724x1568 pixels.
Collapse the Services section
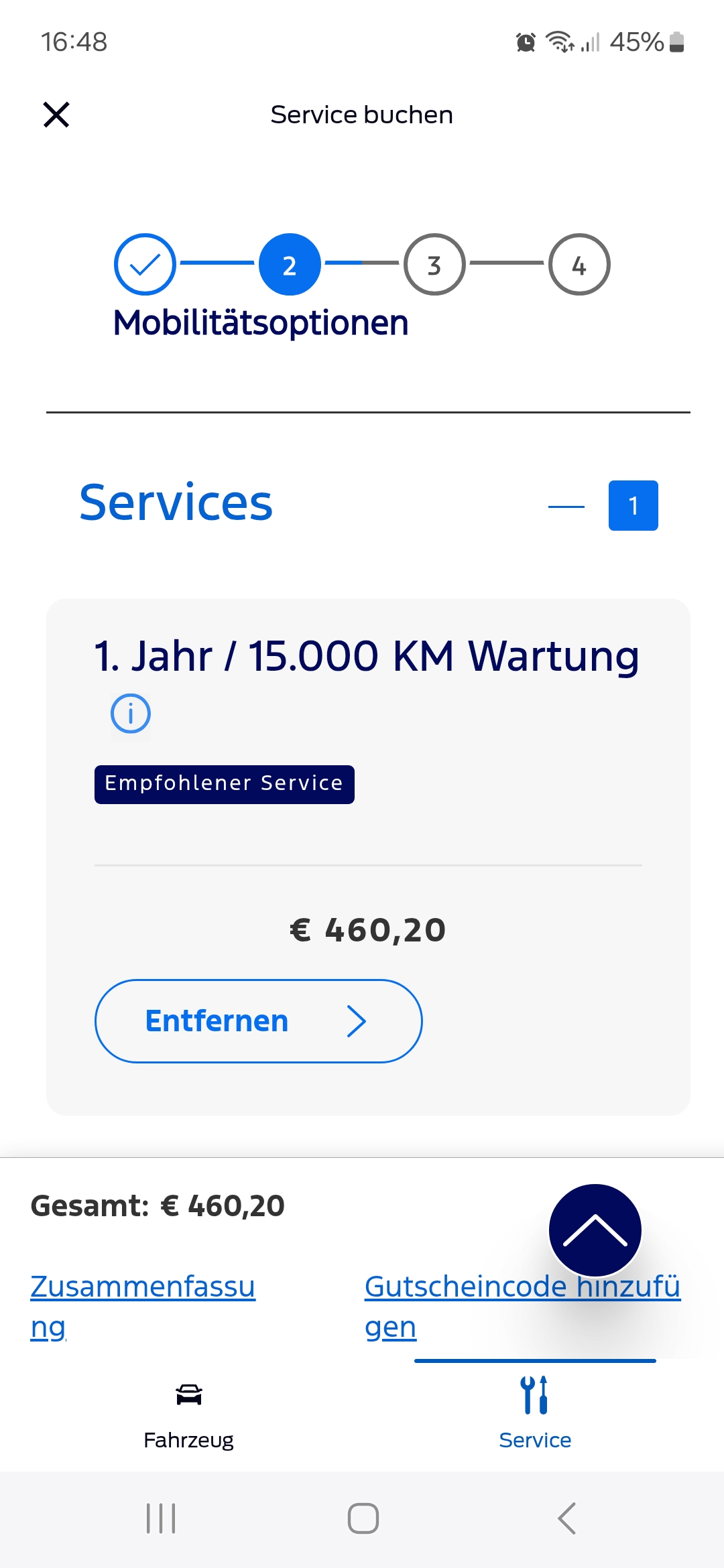(566, 507)
